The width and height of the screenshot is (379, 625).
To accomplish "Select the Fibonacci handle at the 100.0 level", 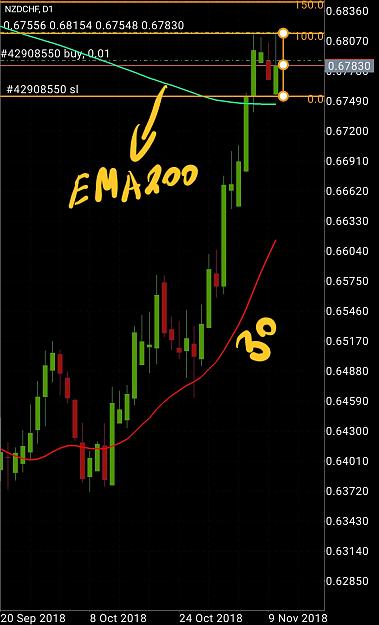I will [x=283, y=33].
